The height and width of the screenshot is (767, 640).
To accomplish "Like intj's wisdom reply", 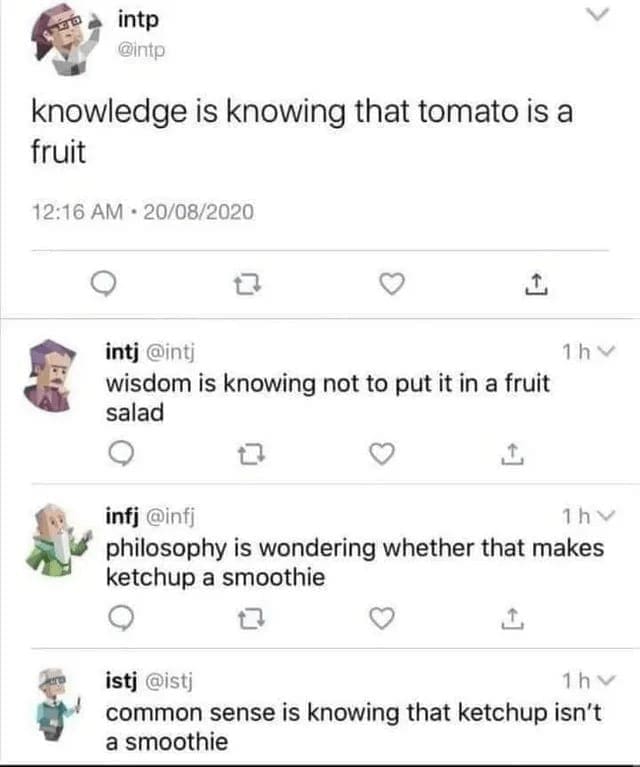I will (x=381, y=455).
